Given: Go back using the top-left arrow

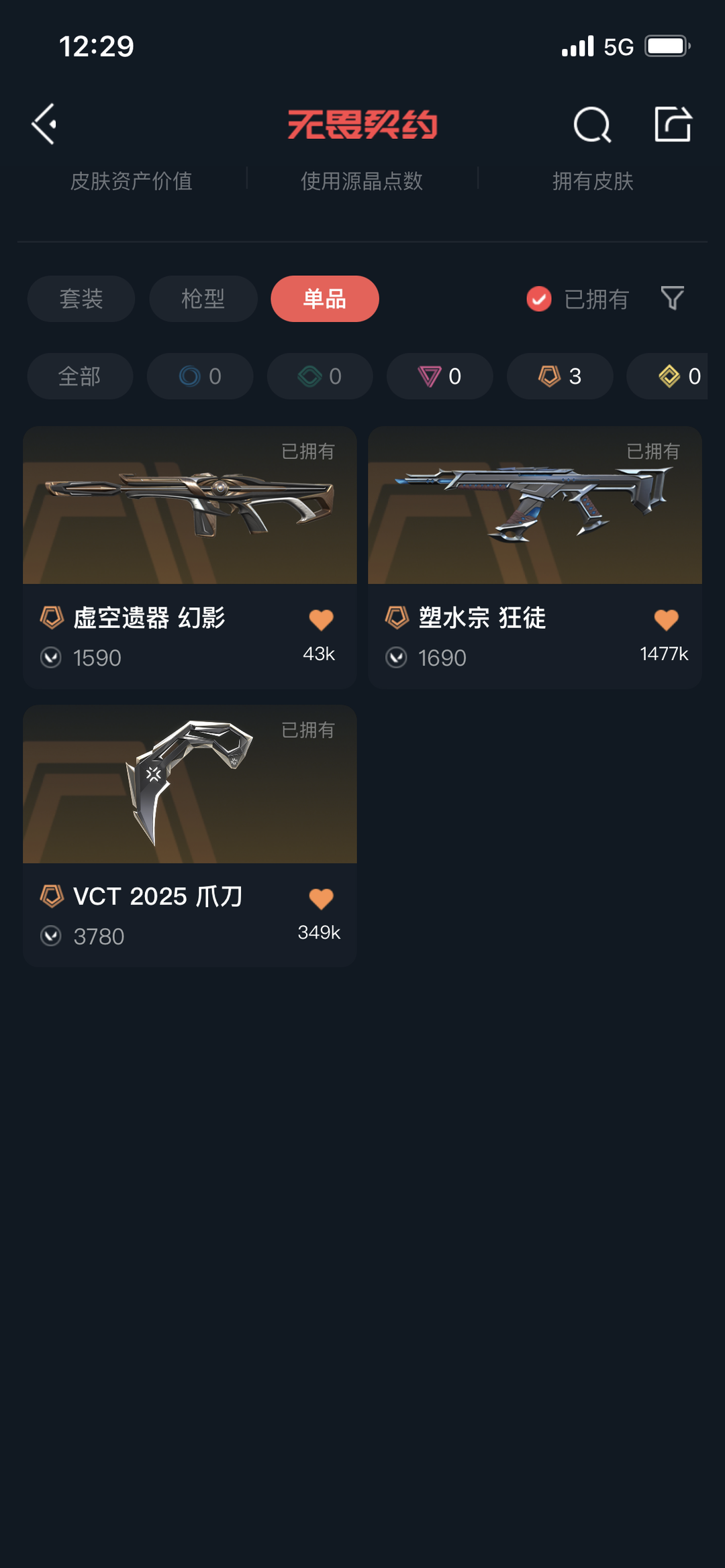Looking at the screenshot, I should (x=44, y=124).
